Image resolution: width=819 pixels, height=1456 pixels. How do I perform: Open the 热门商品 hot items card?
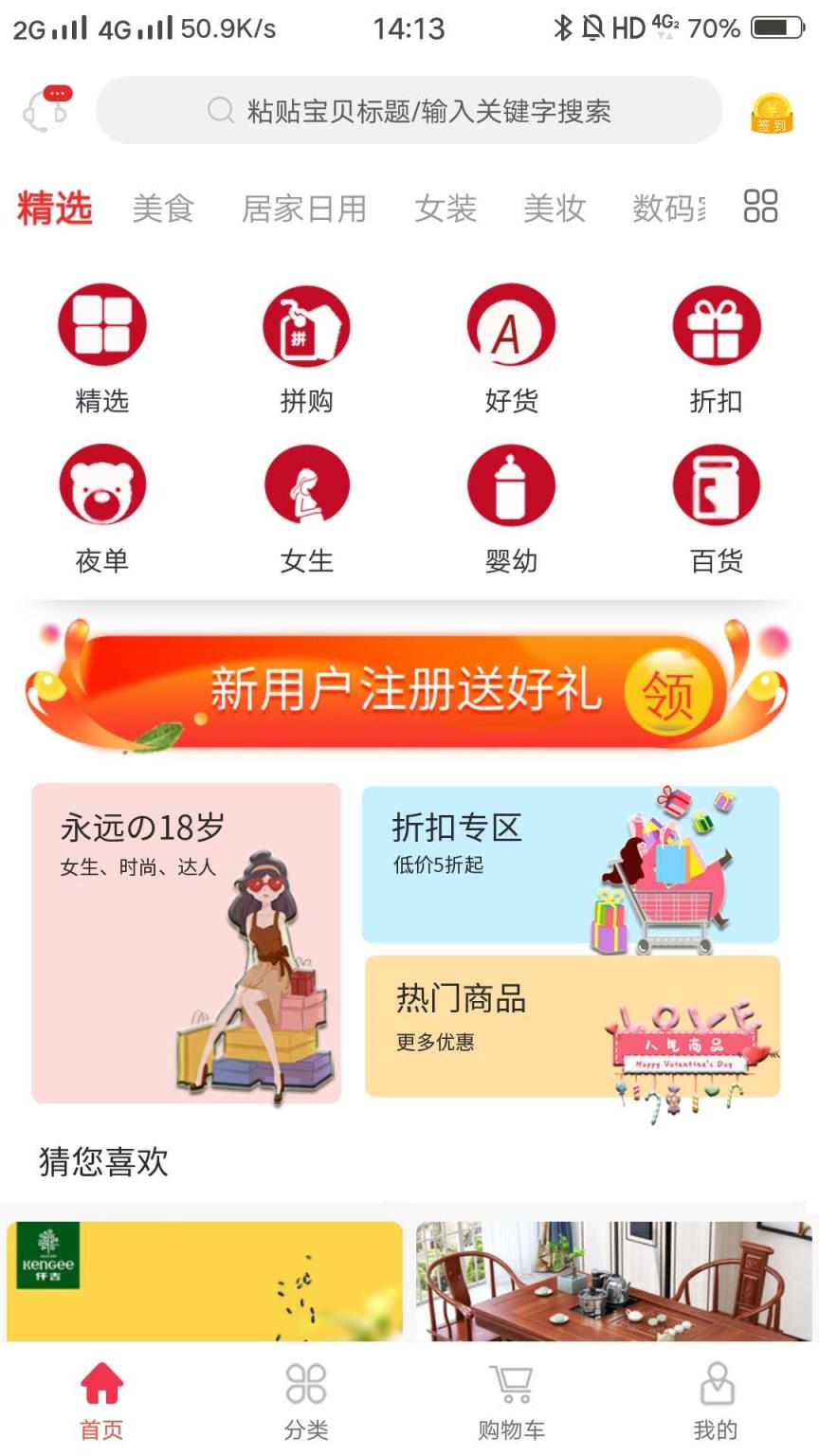point(573,1026)
